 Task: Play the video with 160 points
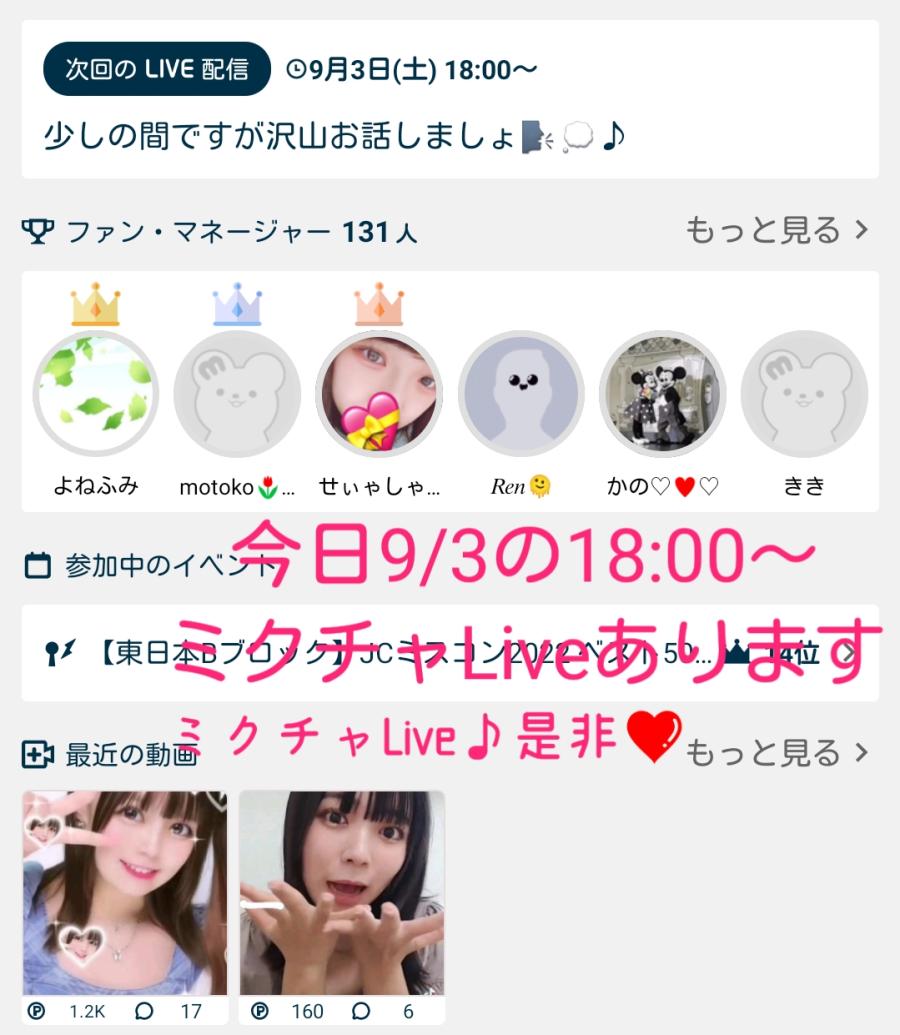click(342, 893)
